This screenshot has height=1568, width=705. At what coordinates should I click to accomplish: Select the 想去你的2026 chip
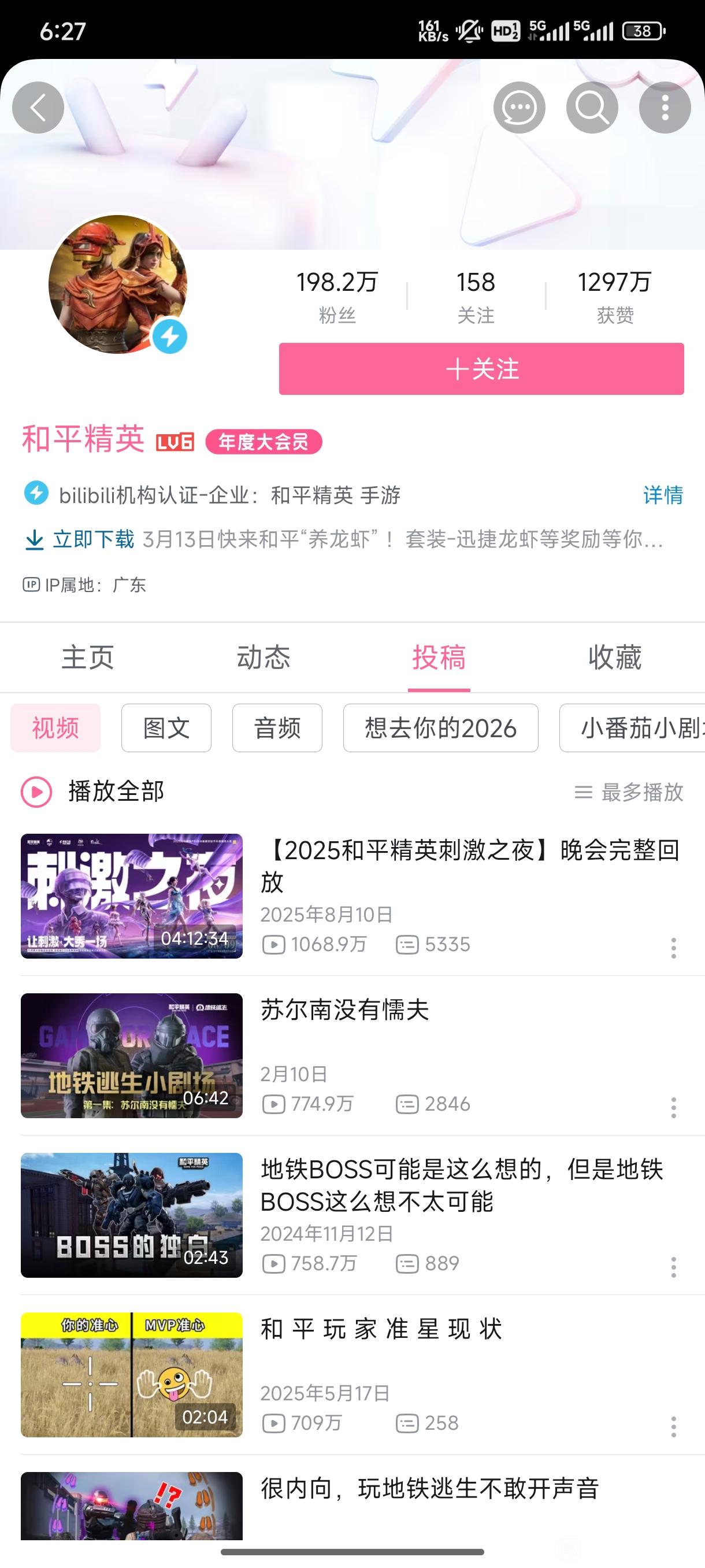(440, 728)
